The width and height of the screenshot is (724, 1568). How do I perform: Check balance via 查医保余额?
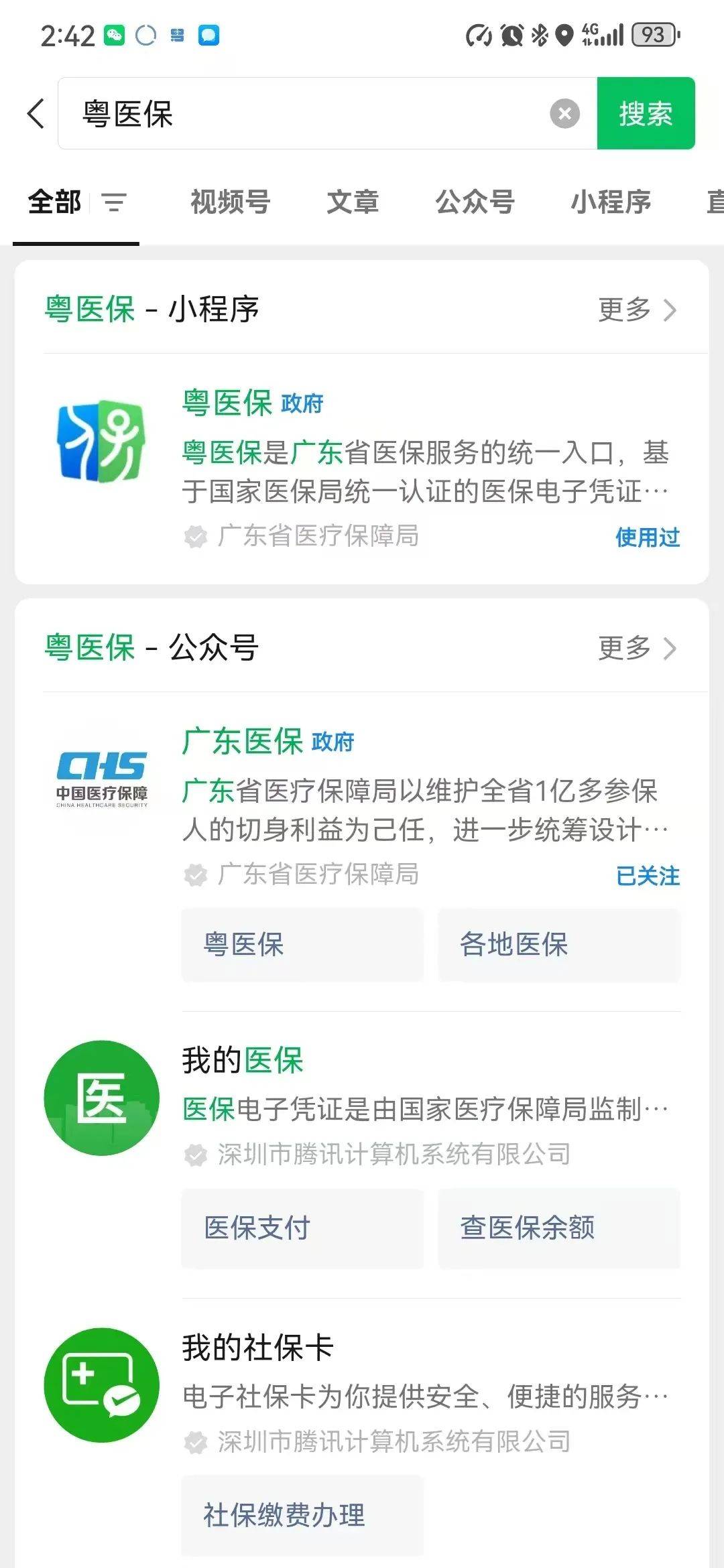[x=559, y=1228]
